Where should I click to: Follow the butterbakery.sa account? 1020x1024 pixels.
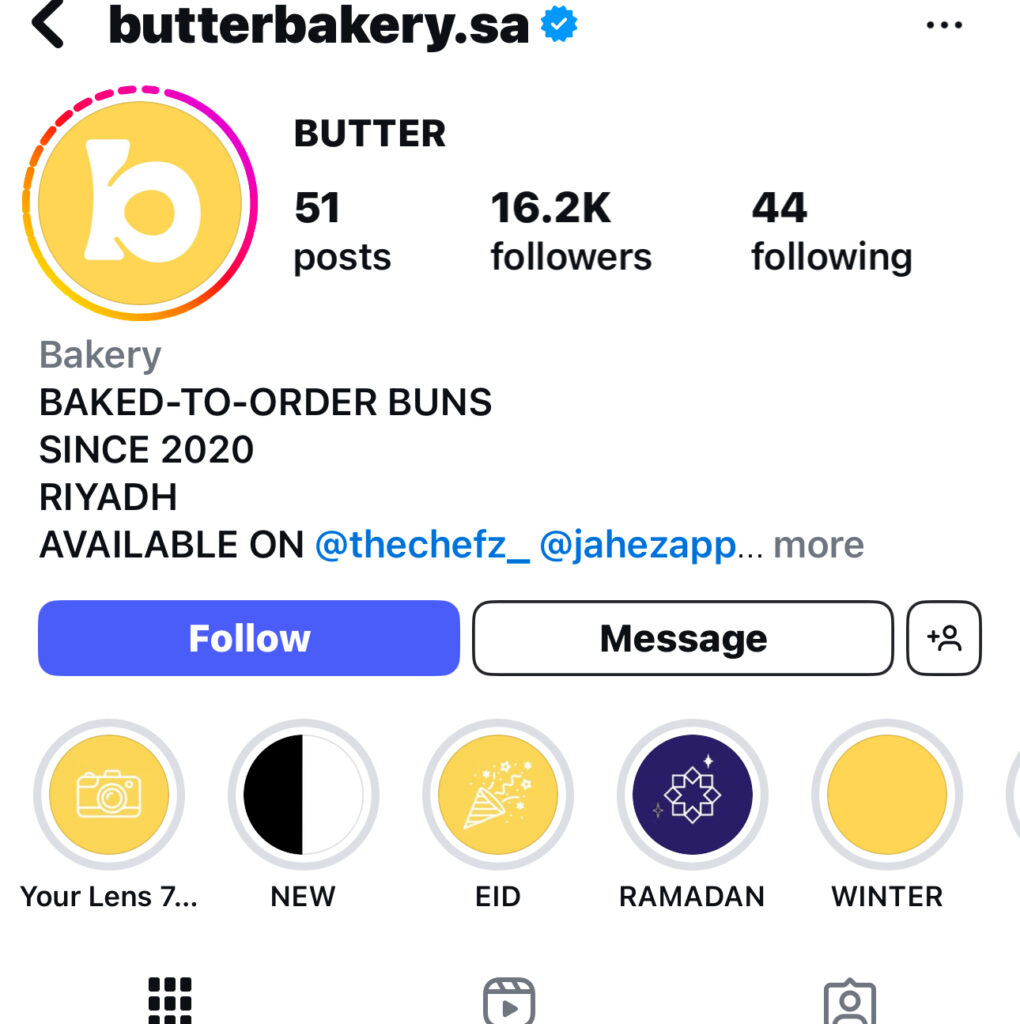249,638
